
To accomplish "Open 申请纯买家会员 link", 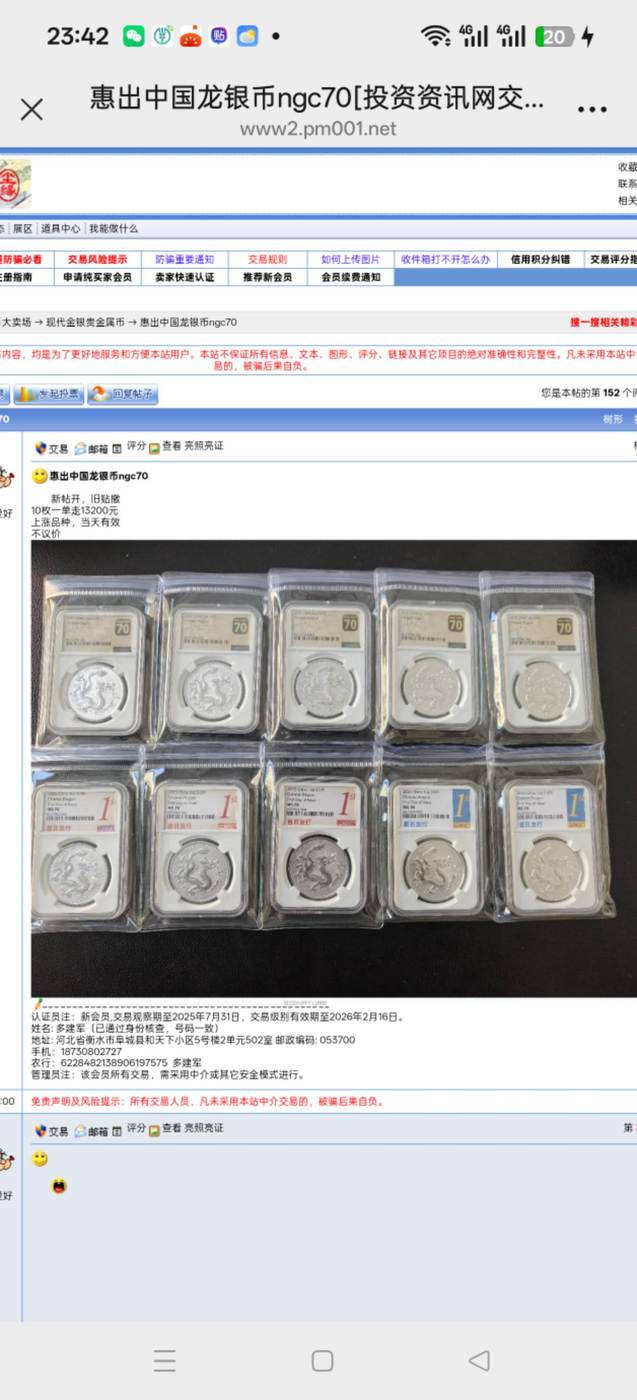I will click(97, 277).
